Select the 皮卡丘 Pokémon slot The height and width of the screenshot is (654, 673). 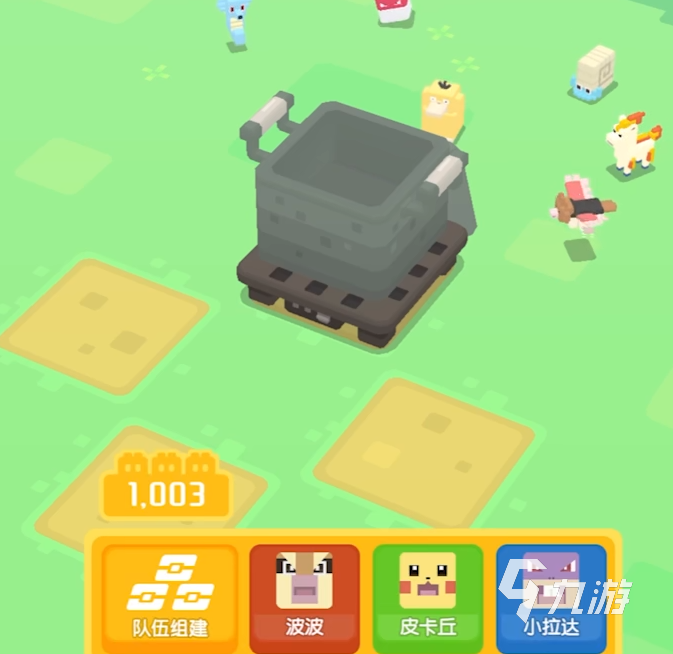(427, 595)
